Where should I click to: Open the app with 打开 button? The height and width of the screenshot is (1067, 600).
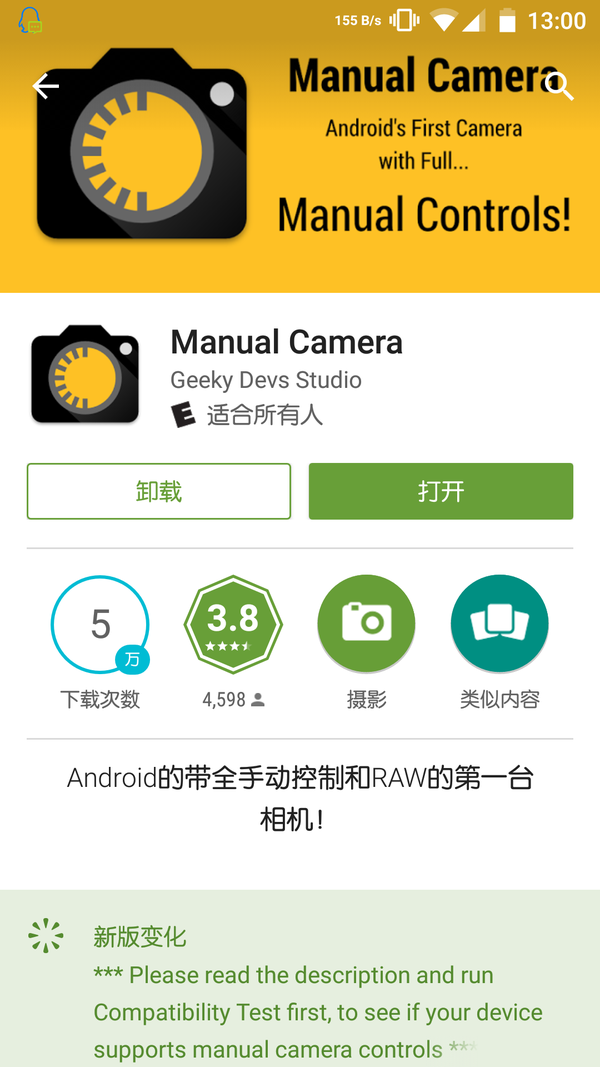[440, 491]
